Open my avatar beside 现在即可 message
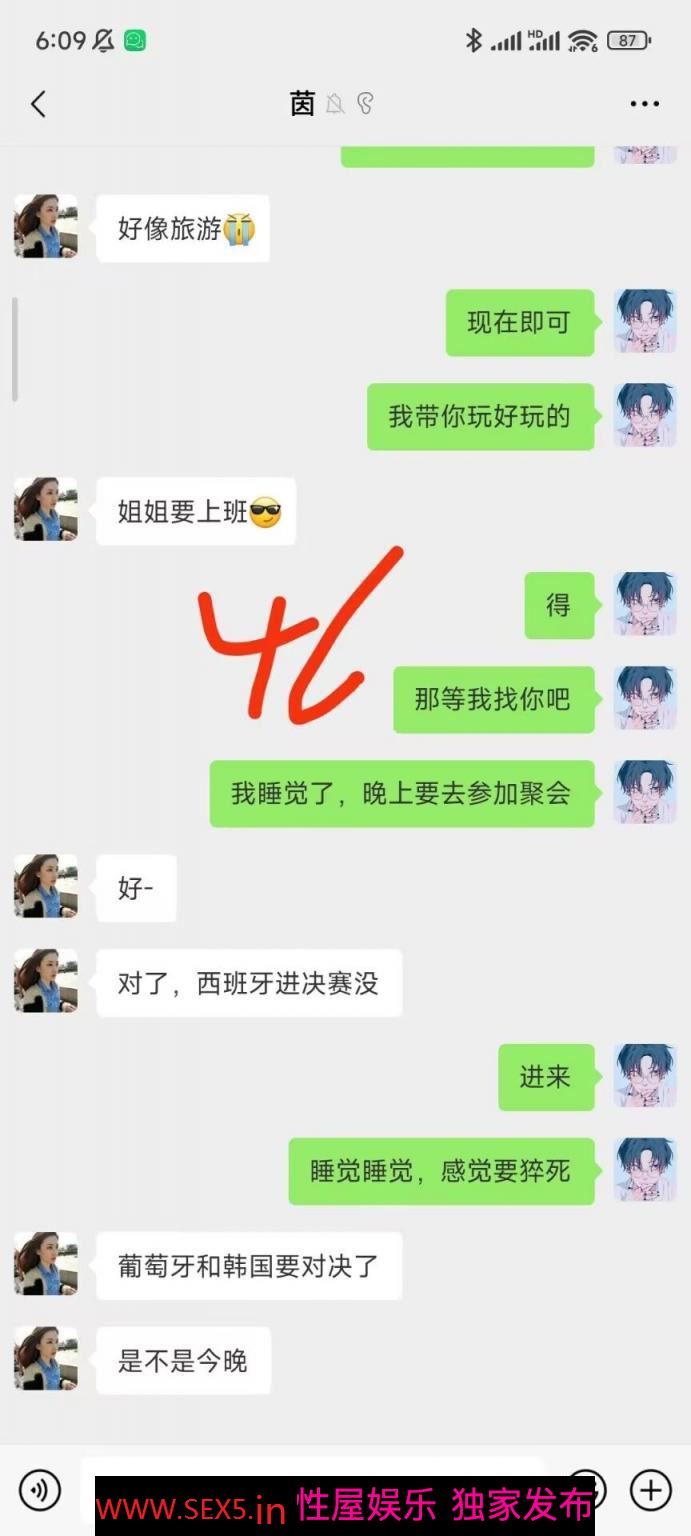 [x=645, y=322]
